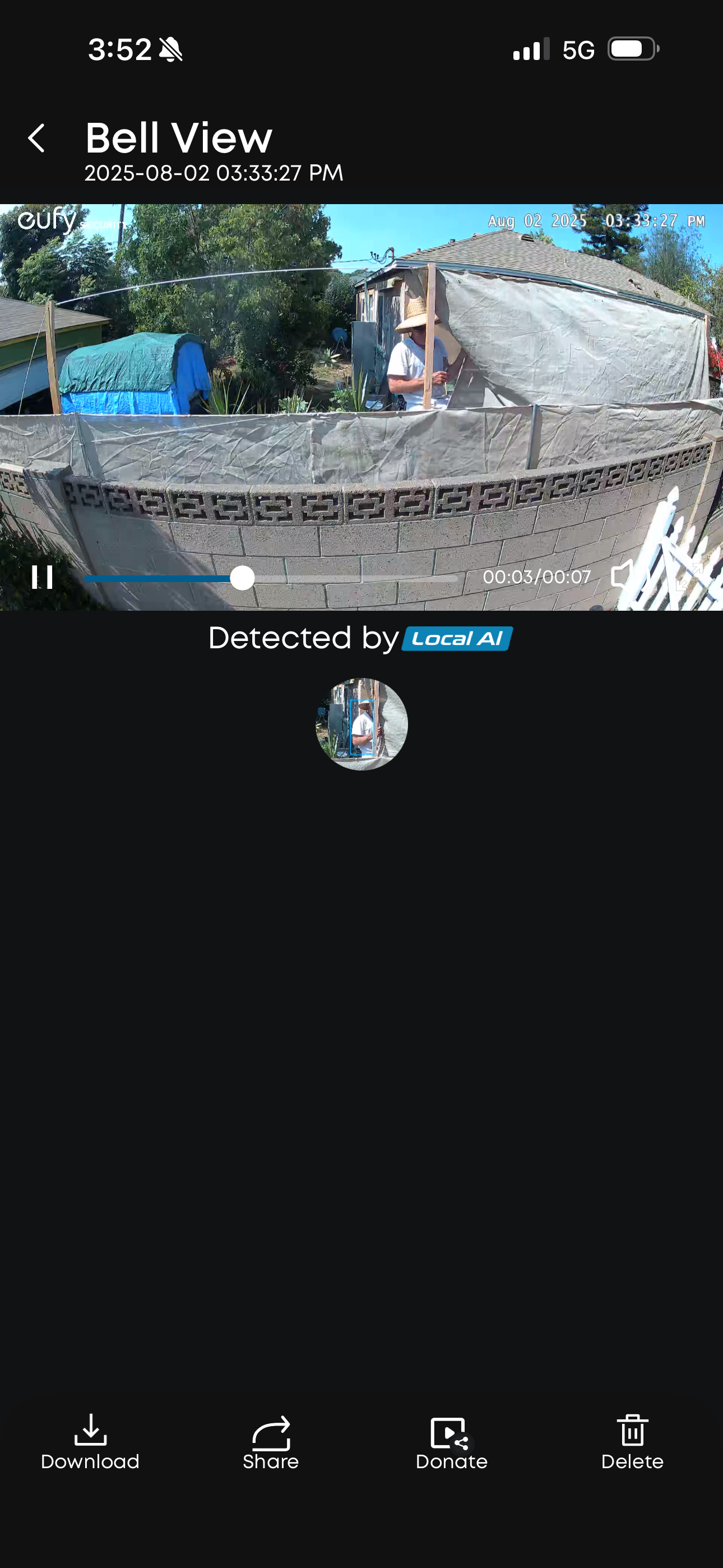723x1568 pixels.
Task: Tap the video progress bar
Action: pyautogui.click(x=271, y=578)
